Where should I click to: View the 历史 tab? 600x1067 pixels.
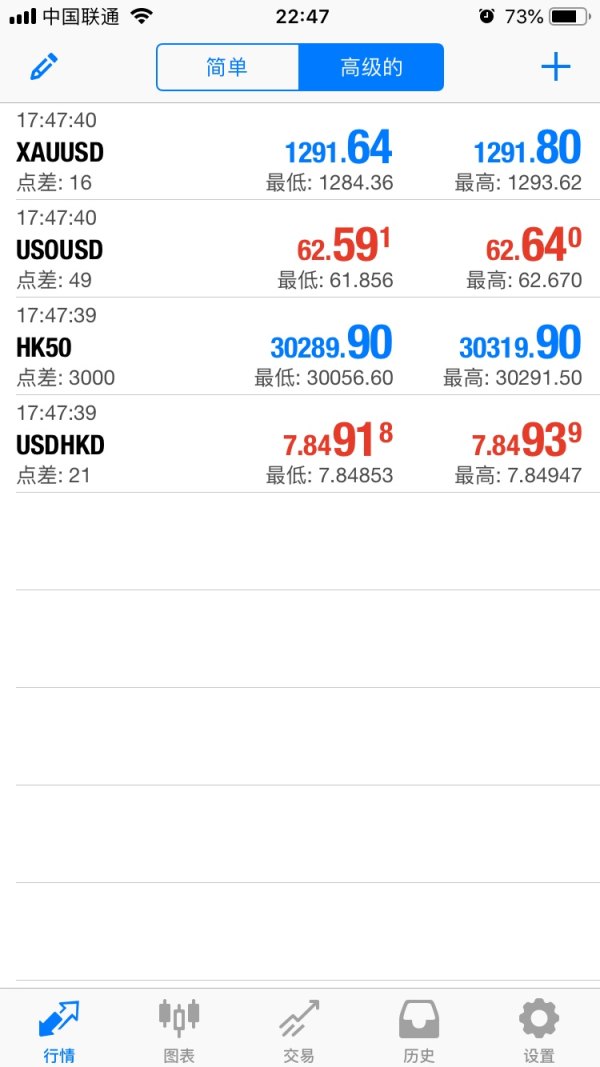419,1030
